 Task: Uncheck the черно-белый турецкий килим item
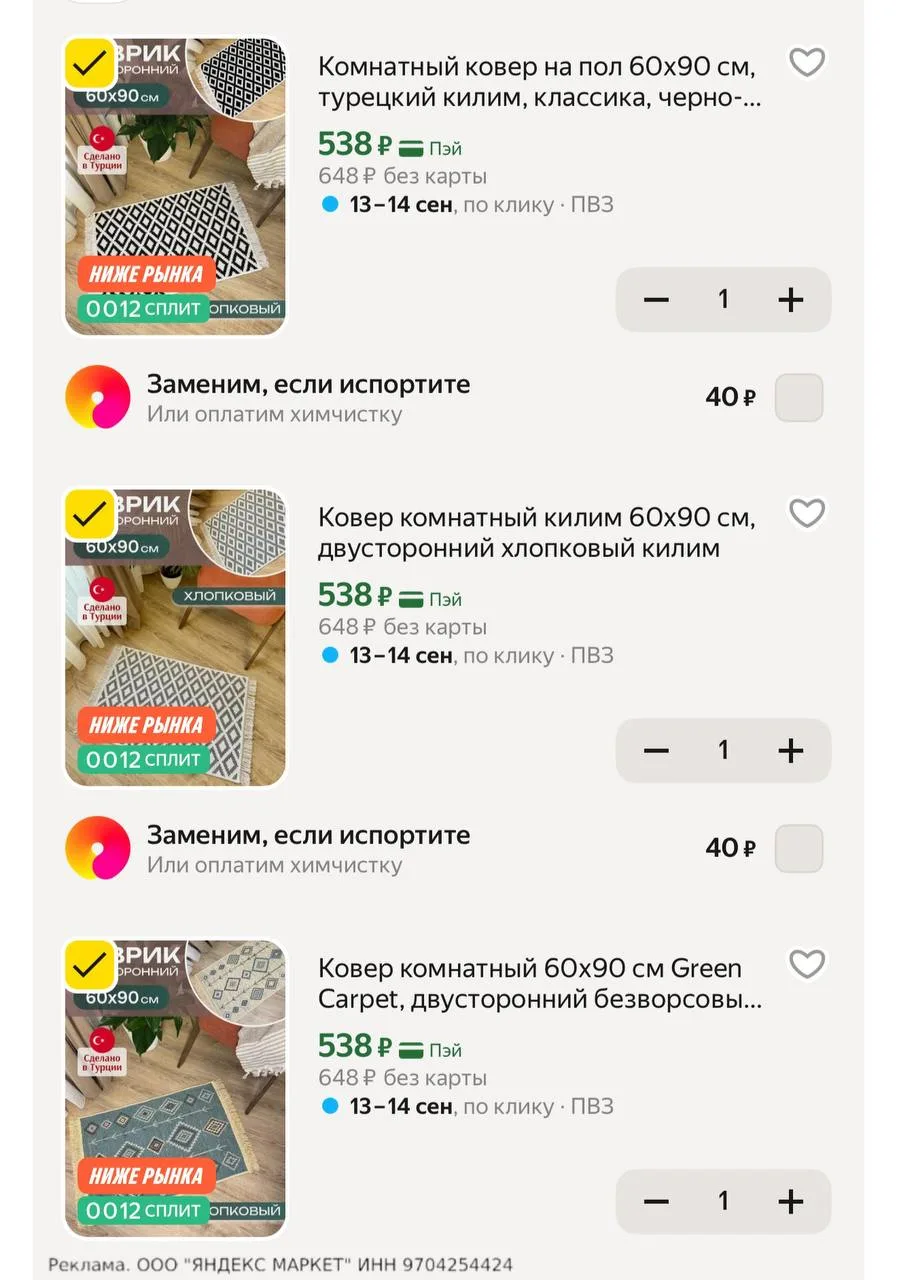click(90, 64)
